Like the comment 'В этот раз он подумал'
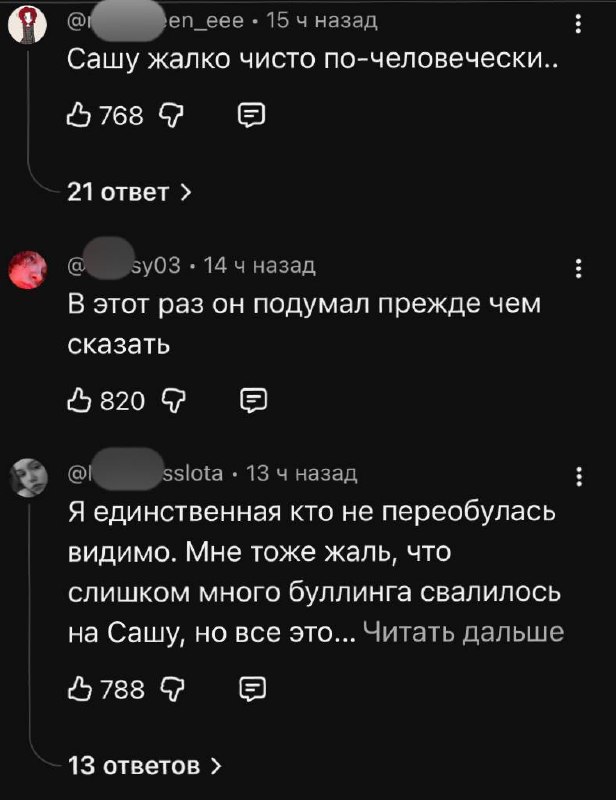The width and height of the screenshot is (616, 800). click(x=80, y=401)
